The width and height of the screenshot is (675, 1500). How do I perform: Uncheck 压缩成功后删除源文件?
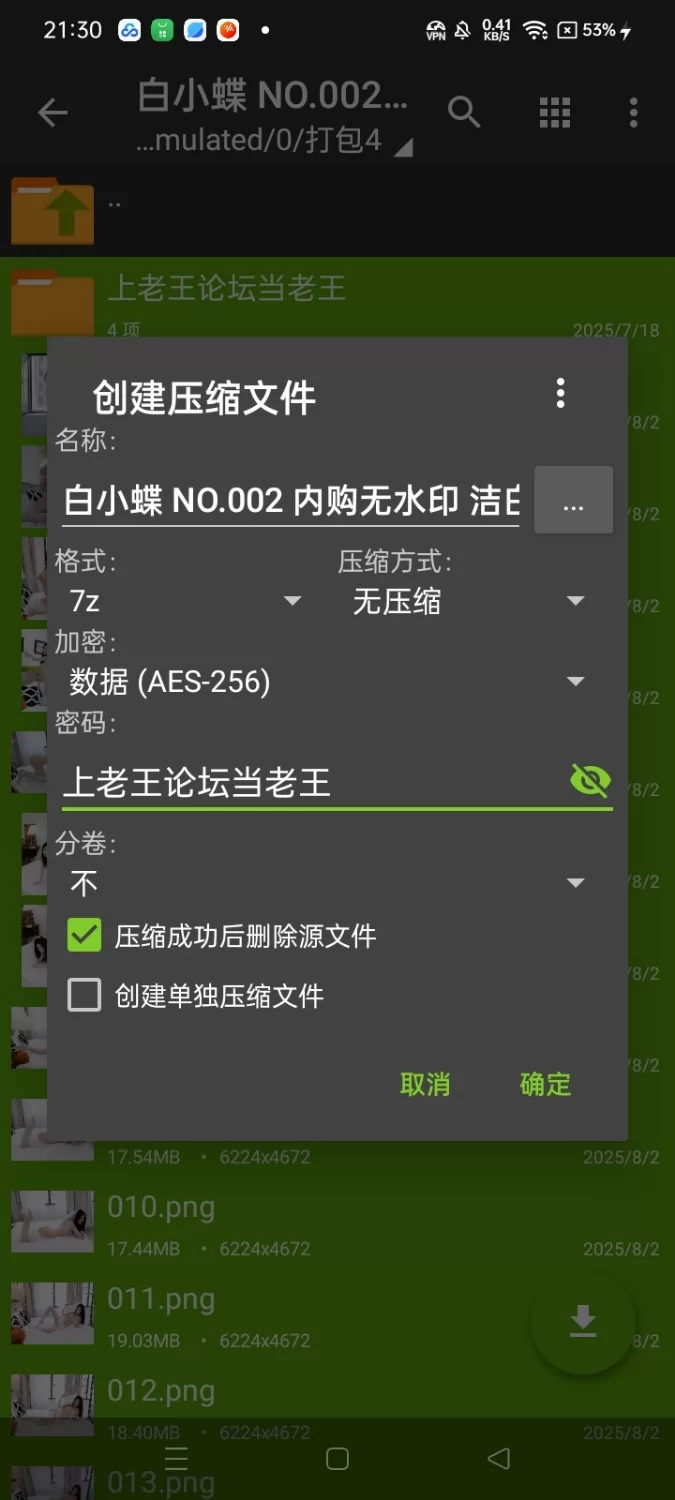pos(85,936)
